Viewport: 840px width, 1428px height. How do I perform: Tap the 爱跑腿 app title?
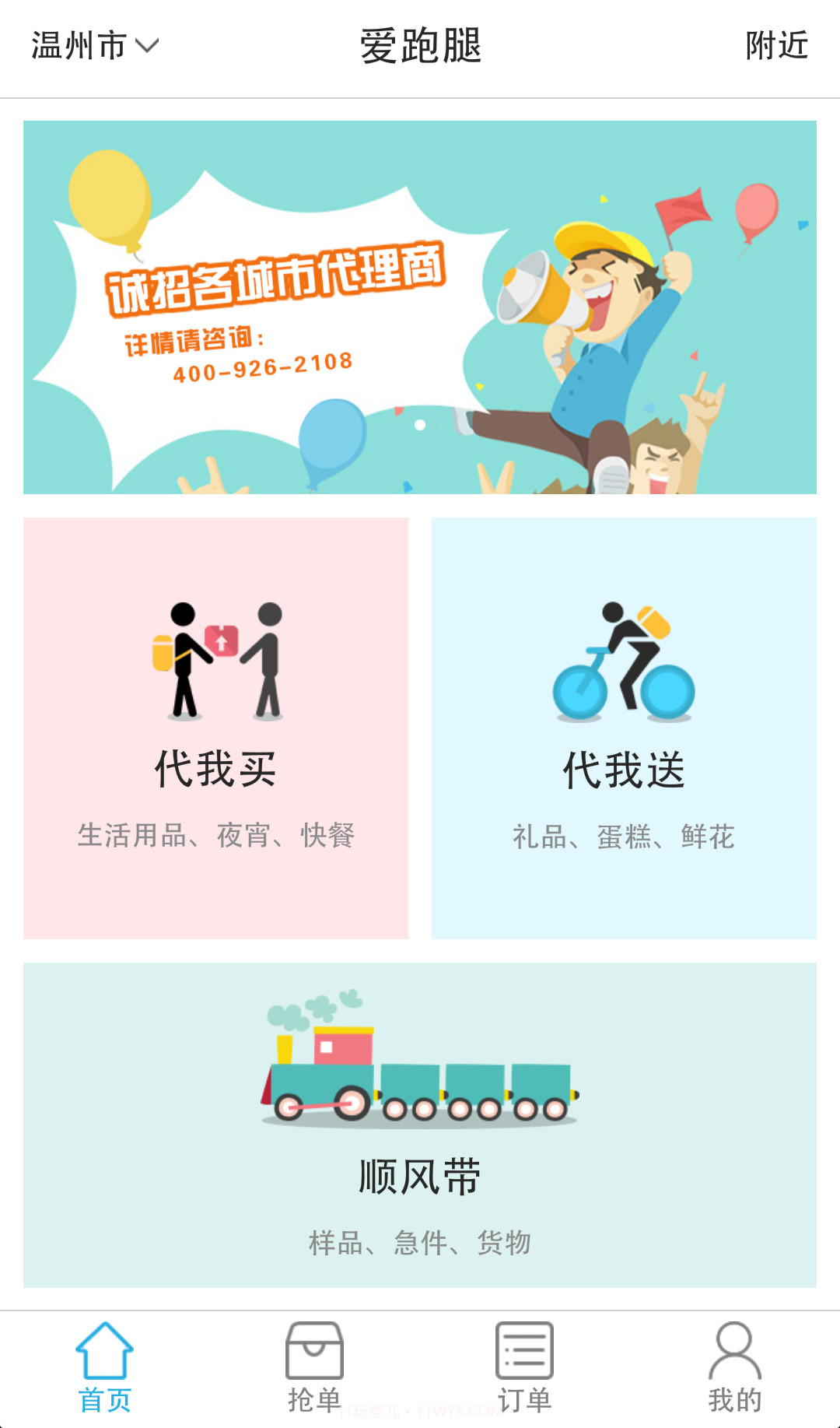(x=420, y=45)
